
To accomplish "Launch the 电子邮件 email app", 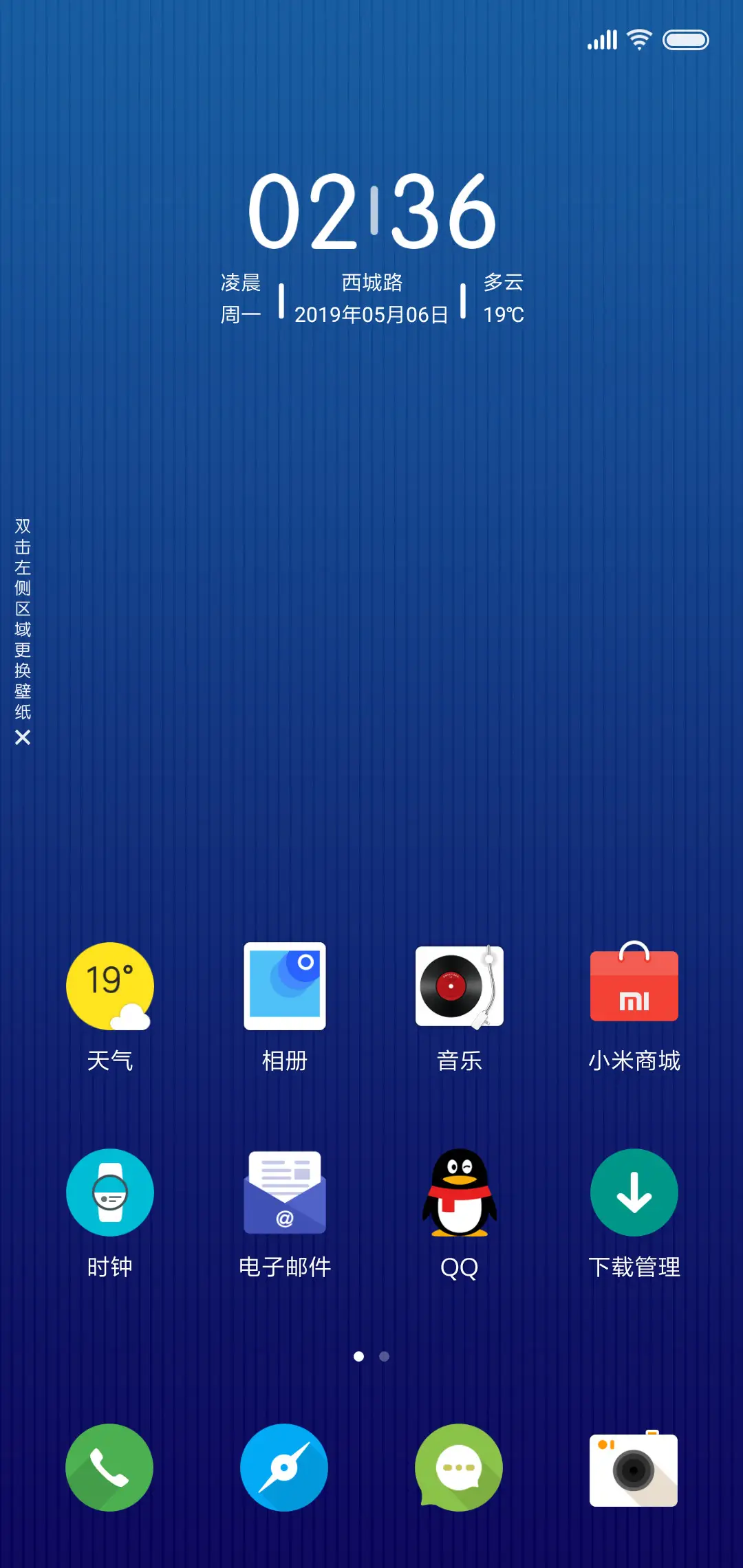I will (284, 1192).
